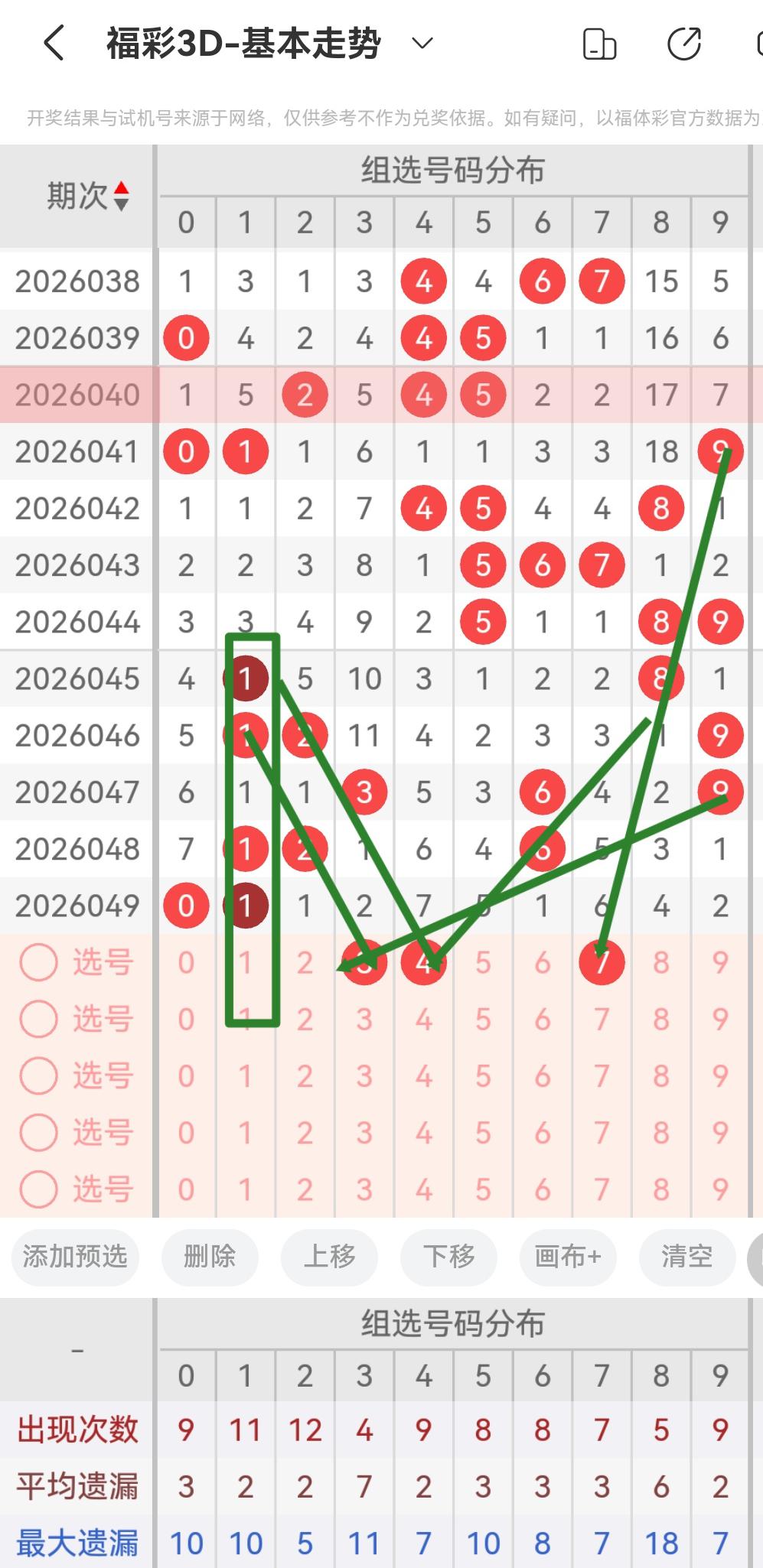Tap the 删除 button

tap(210, 1257)
